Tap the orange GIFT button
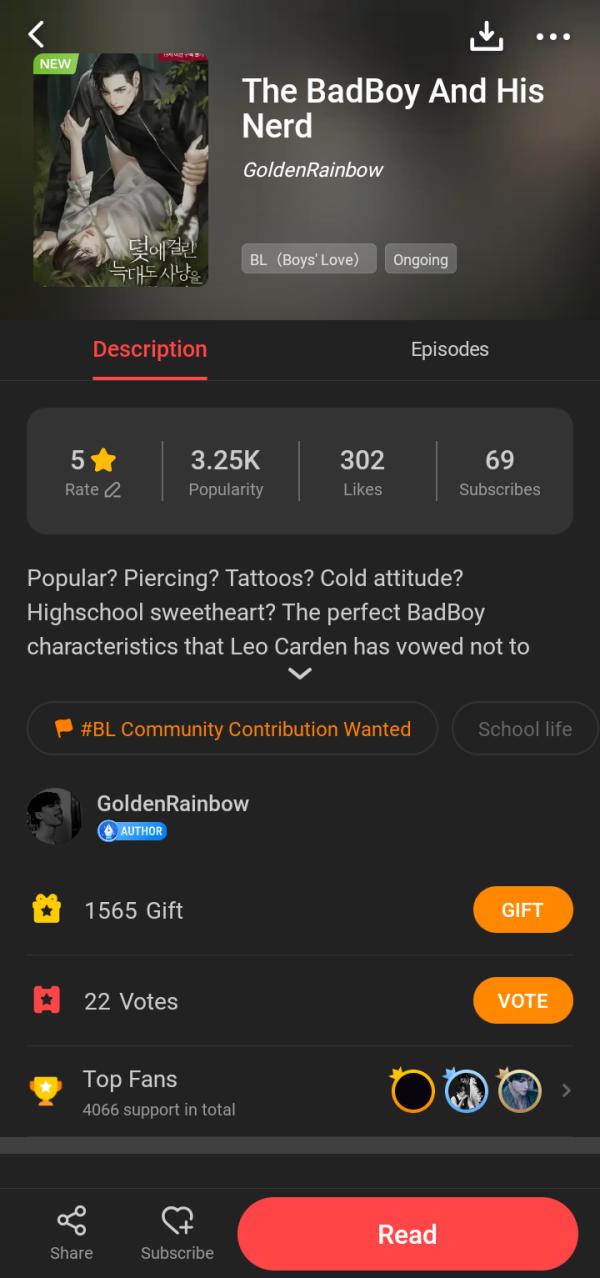 tap(522, 910)
